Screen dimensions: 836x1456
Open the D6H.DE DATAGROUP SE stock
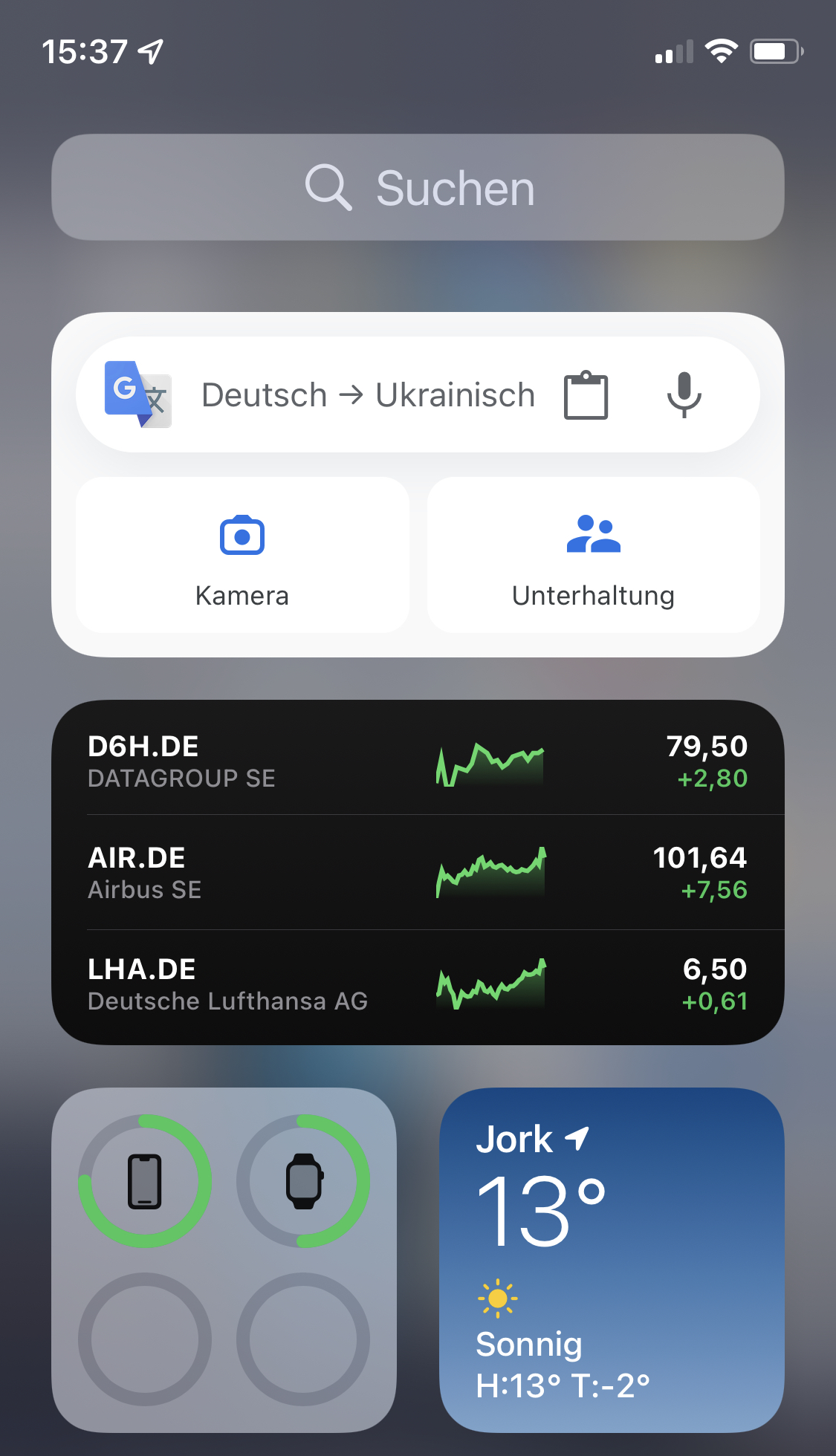click(x=418, y=760)
